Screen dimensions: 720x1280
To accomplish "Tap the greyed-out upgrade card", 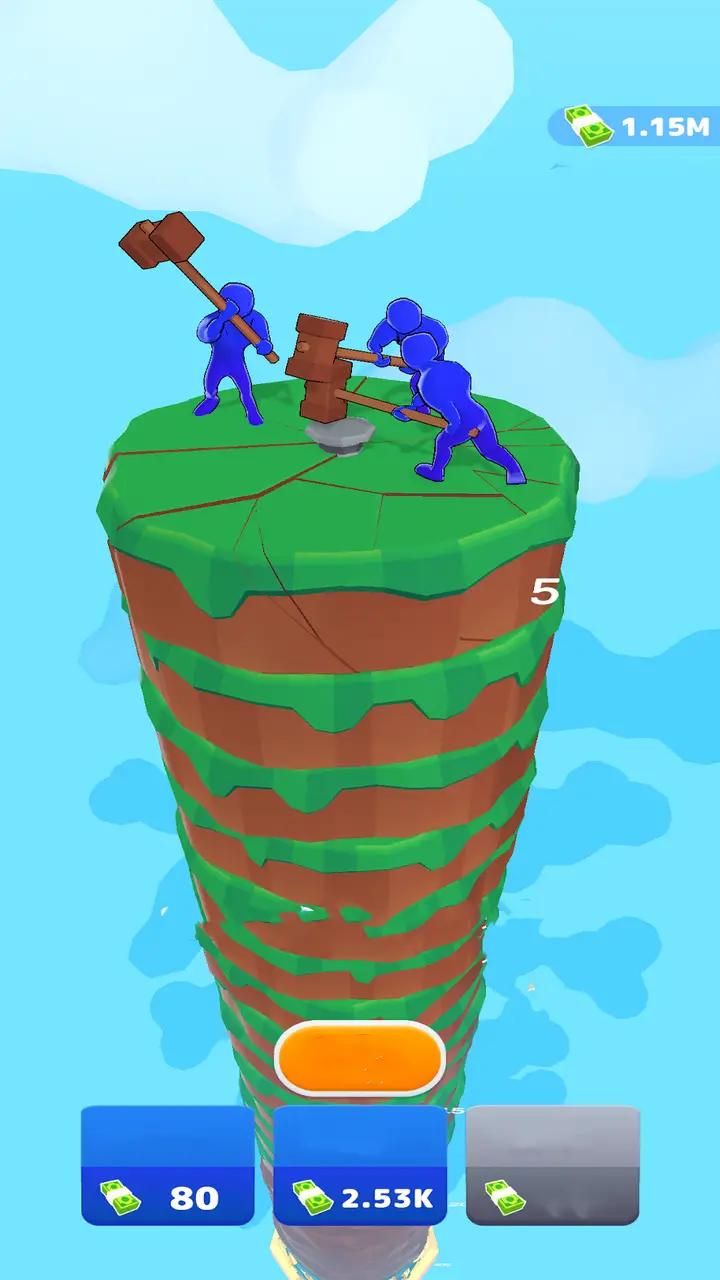I will [x=552, y=1165].
